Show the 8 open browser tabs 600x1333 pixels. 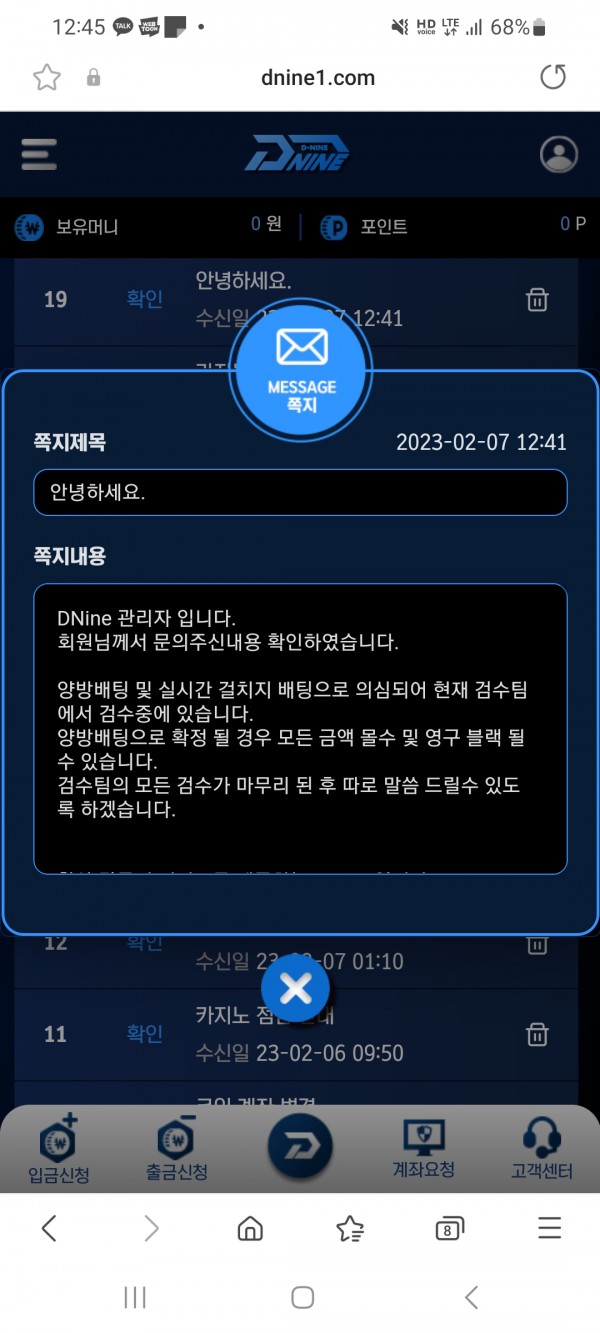pos(449,1228)
